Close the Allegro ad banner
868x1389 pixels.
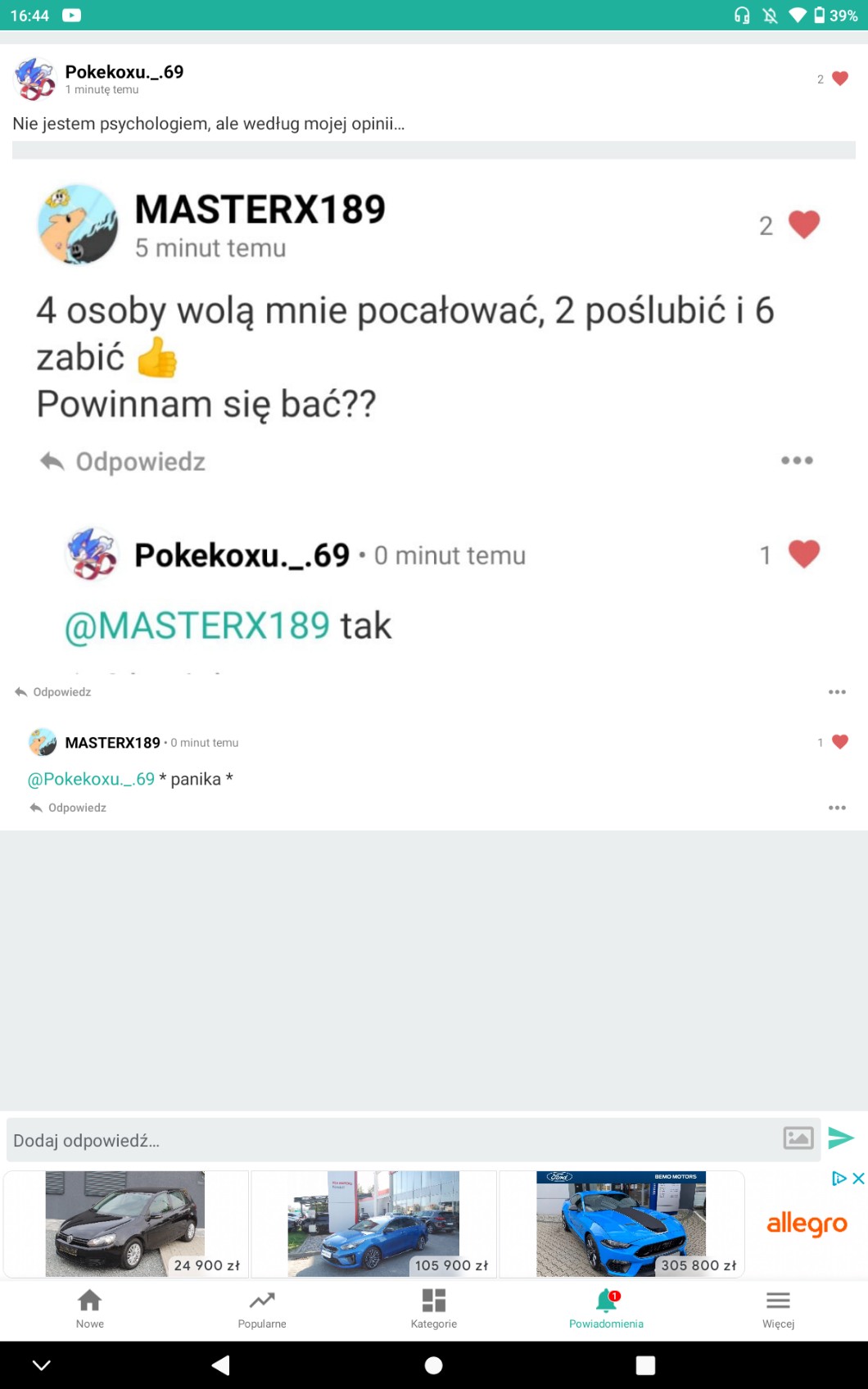pos(858,1179)
